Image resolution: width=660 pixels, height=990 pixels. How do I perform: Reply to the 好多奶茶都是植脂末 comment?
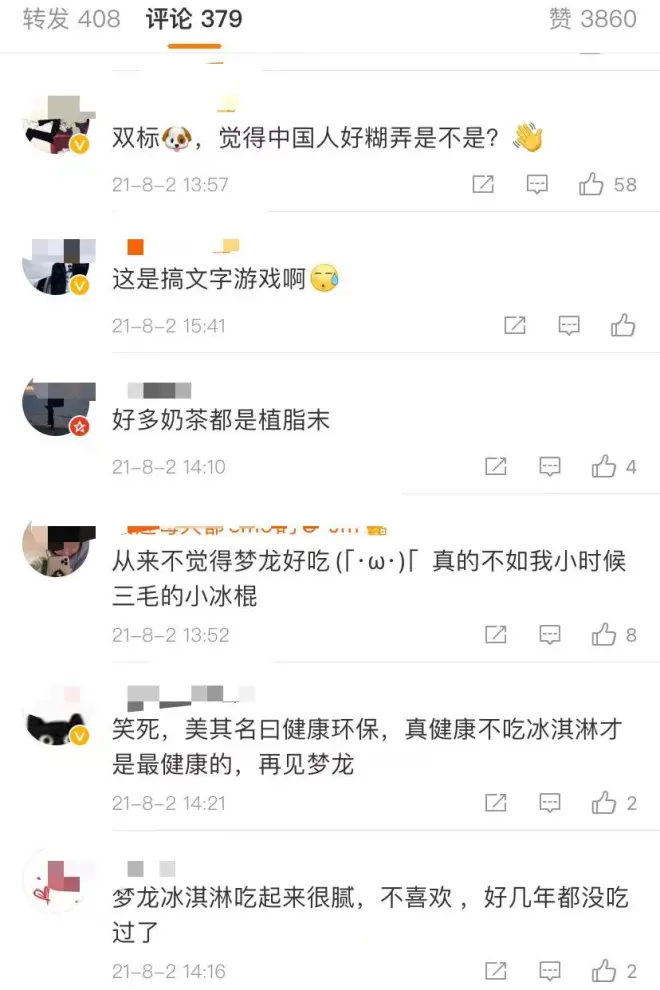[550, 466]
